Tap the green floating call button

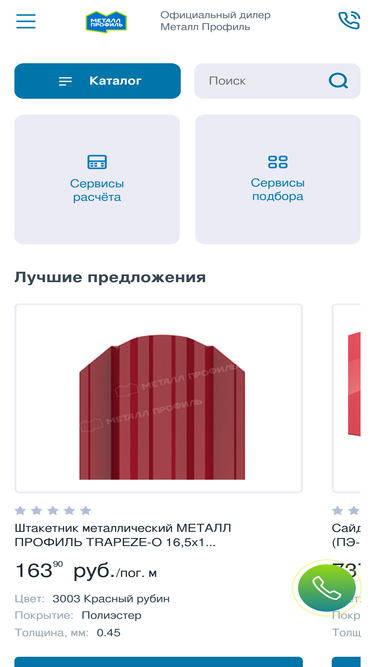327,588
